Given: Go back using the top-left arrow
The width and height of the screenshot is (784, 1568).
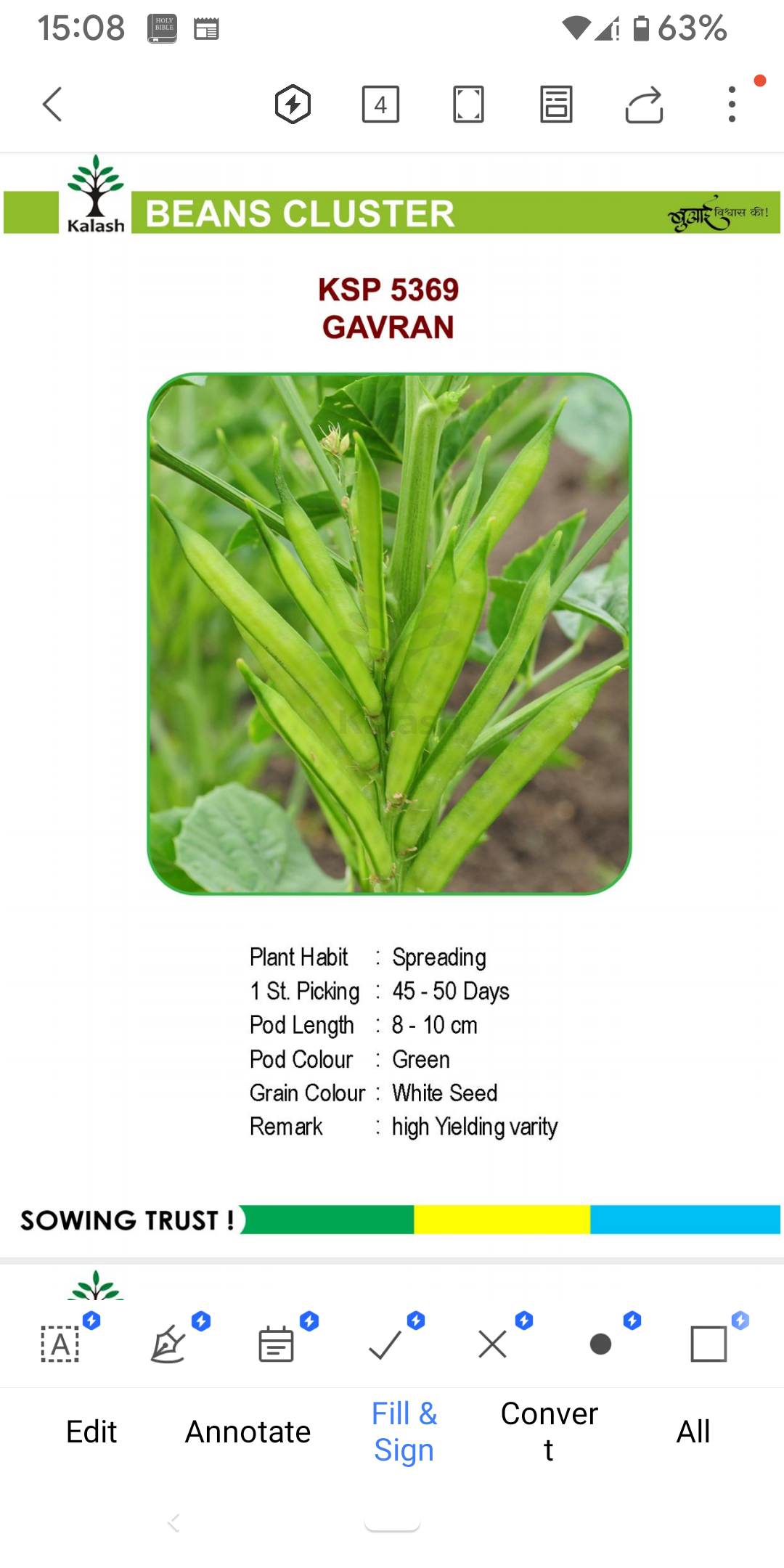Looking at the screenshot, I should [x=52, y=105].
